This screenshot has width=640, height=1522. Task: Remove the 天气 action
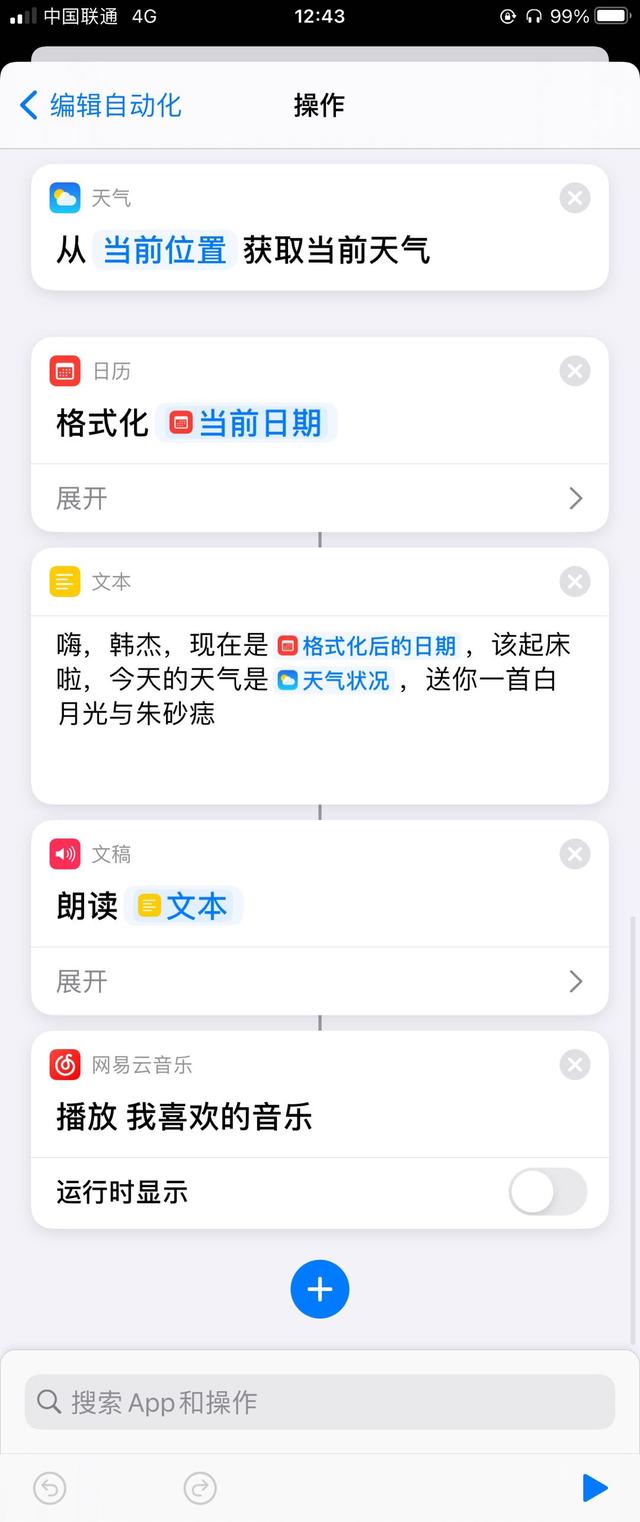(574, 198)
